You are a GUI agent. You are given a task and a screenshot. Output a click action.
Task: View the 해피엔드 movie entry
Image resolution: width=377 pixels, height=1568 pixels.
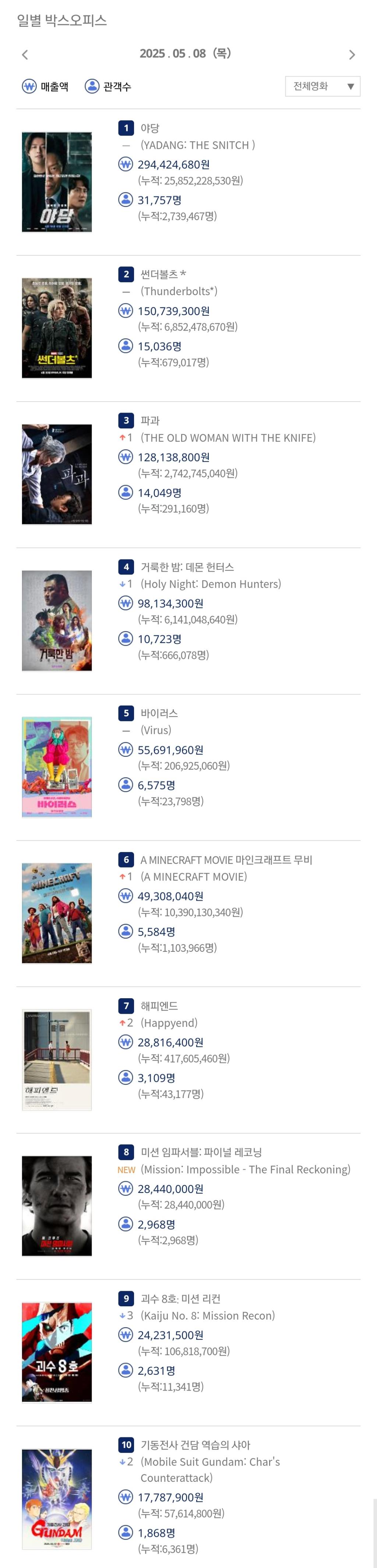(57, 1059)
